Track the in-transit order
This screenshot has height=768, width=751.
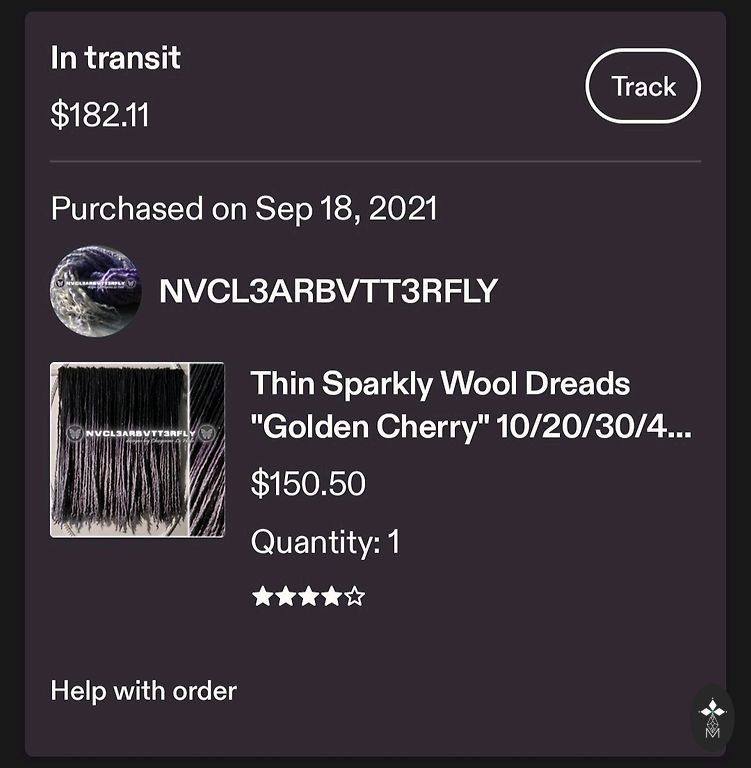(x=643, y=87)
